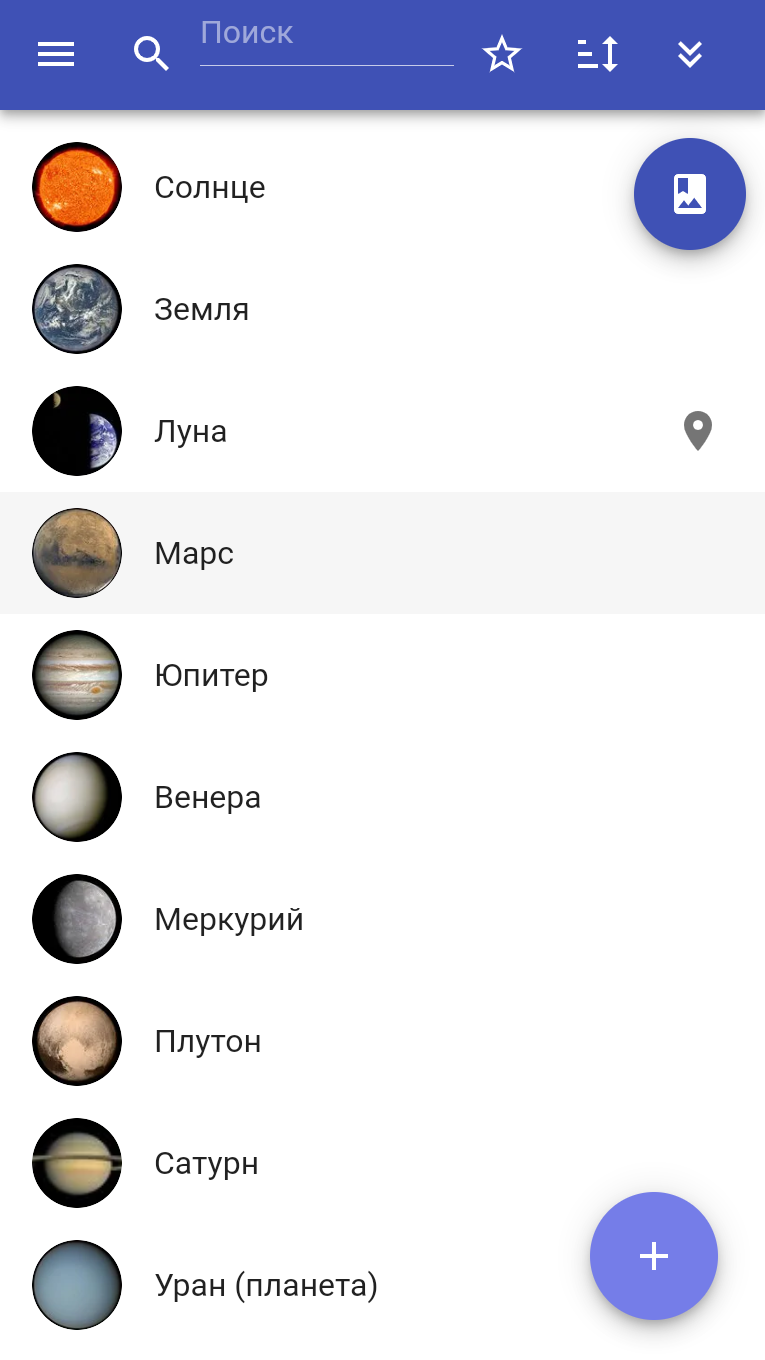The width and height of the screenshot is (765, 1360).
Task: Open the image gallery floating button
Action: point(690,194)
